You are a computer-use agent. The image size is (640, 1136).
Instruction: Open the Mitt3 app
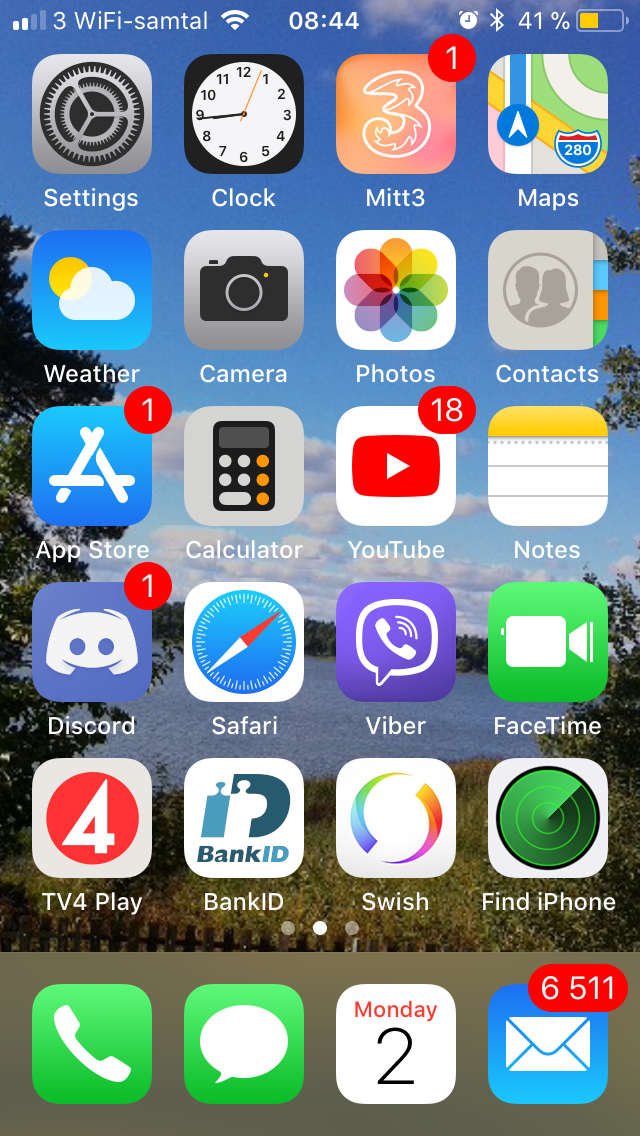pos(396,114)
